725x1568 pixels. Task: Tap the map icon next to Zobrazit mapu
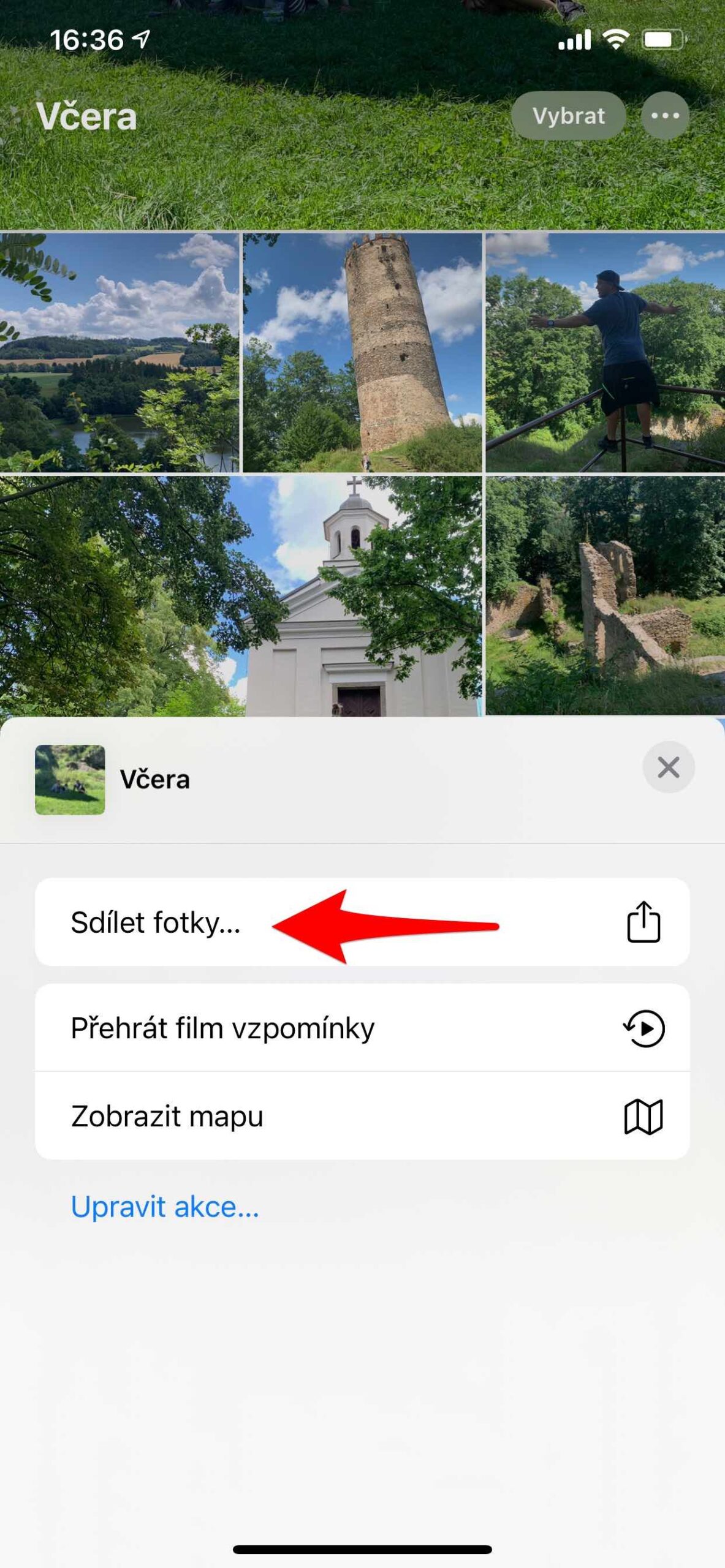point(644,1117)
